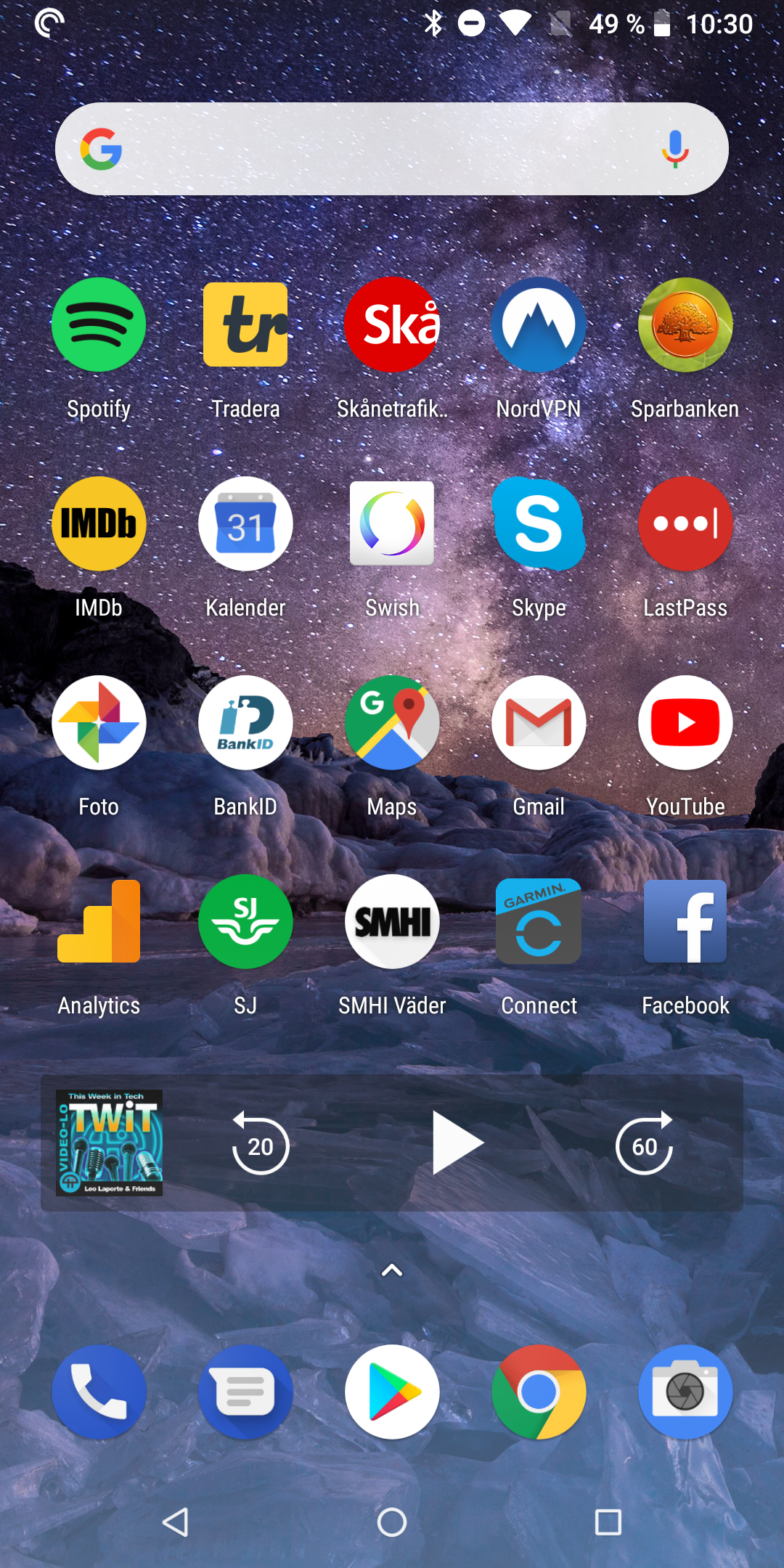The image size is (784, 1568).
Task: Go to the system home button
Action: coord(392,1522)
